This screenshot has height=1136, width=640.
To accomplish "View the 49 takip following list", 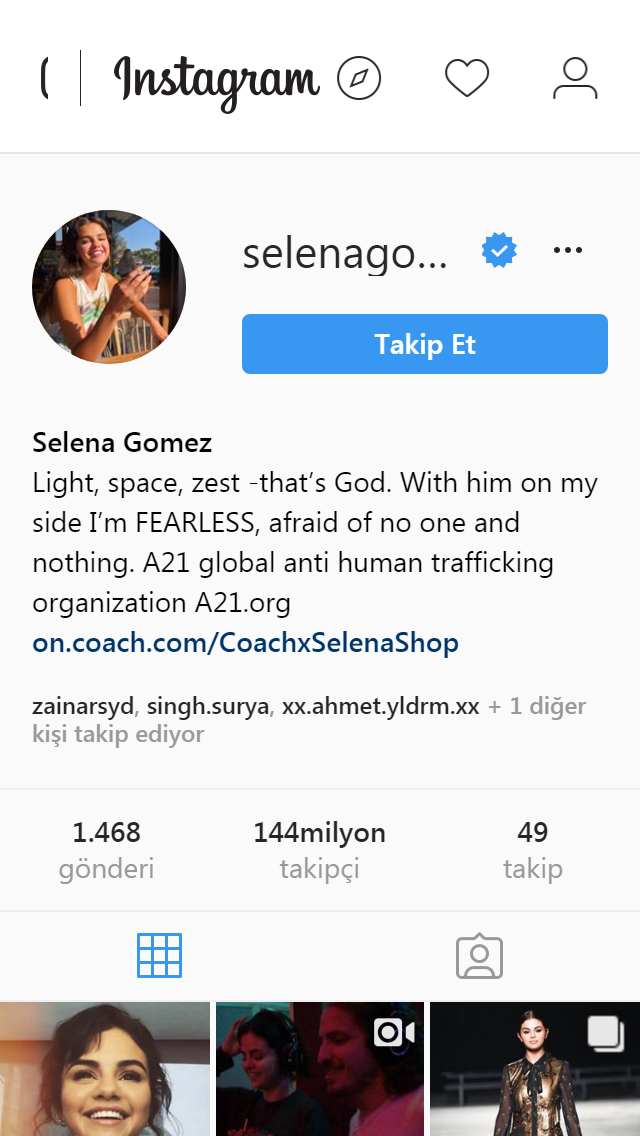I will pyautogui.click(x=532, y=850).
